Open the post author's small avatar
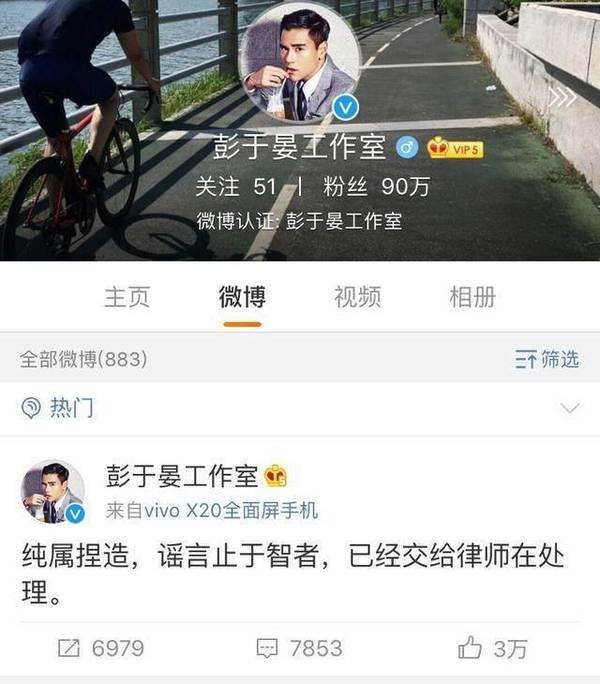Screen dimensions: 600x684 [52, 492]
